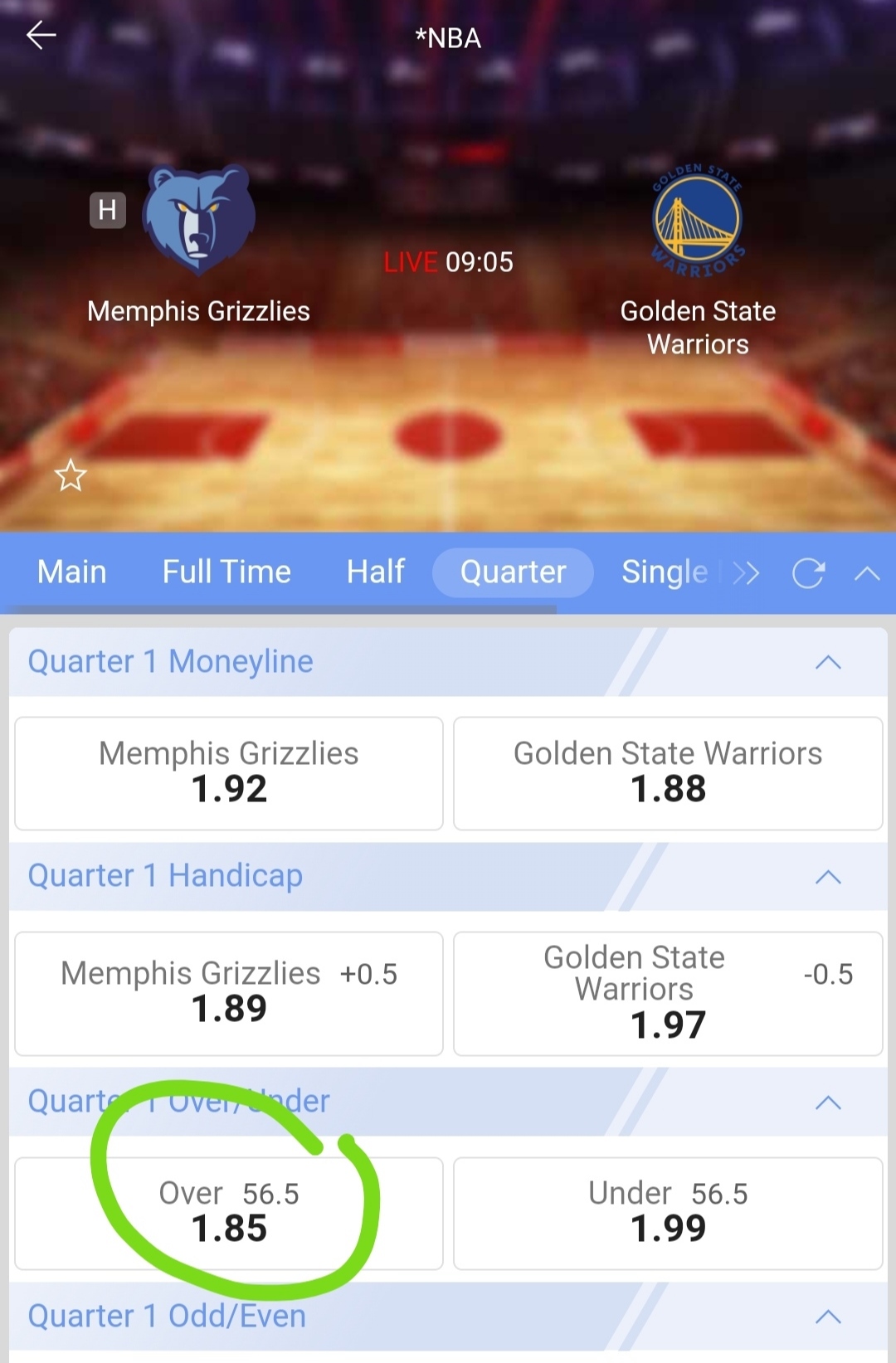Open the Full Time tab
Image resolution: width=896 pixels, height=1363 pixels.
[x=226, y=572]
